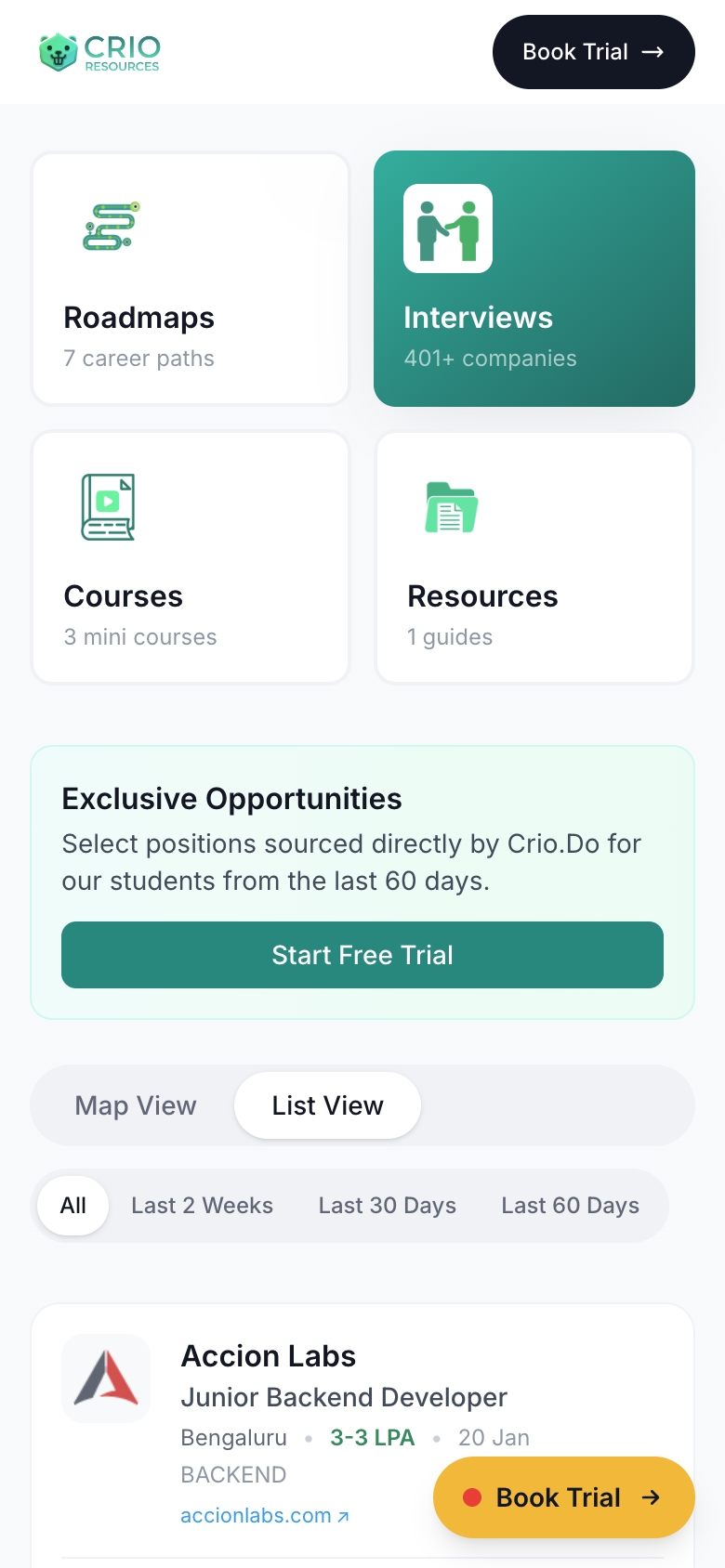Tap Start Free Trial
Image resolution: width=725 pixels, height=1568 pixels.
point(362,955)
